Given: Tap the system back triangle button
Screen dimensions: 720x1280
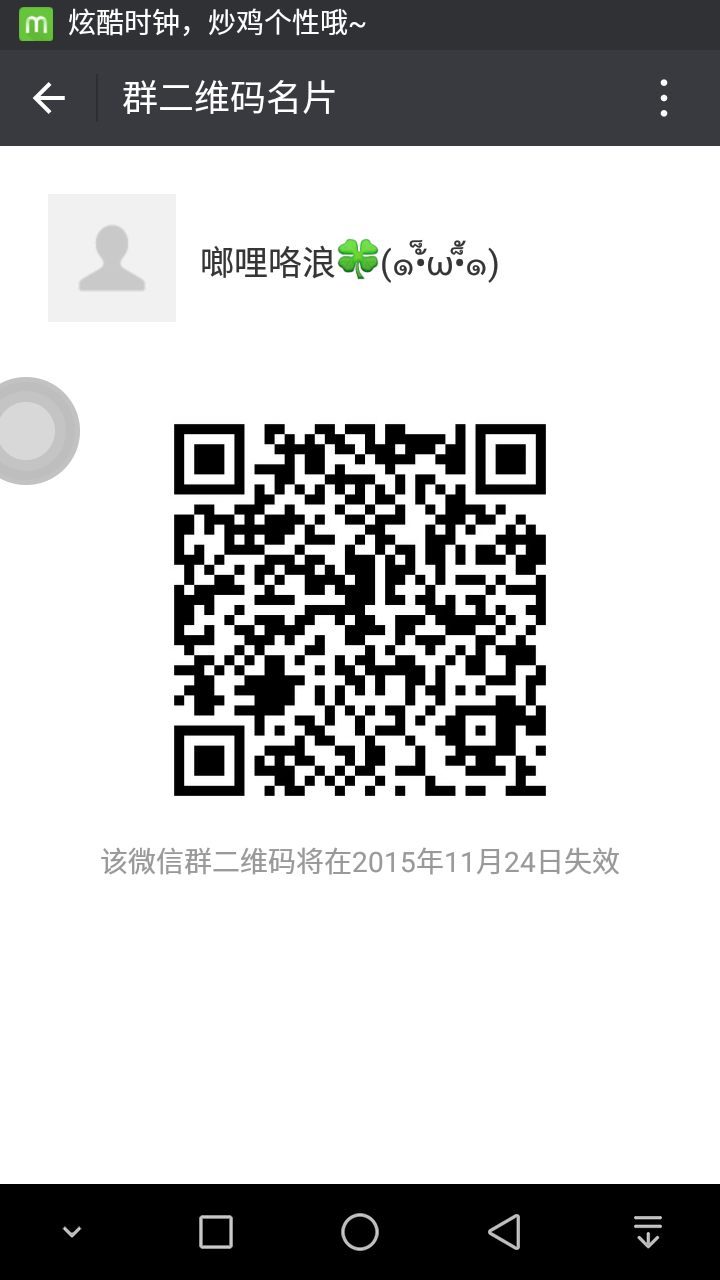Looking at the screenshot, I should 504,1232.
